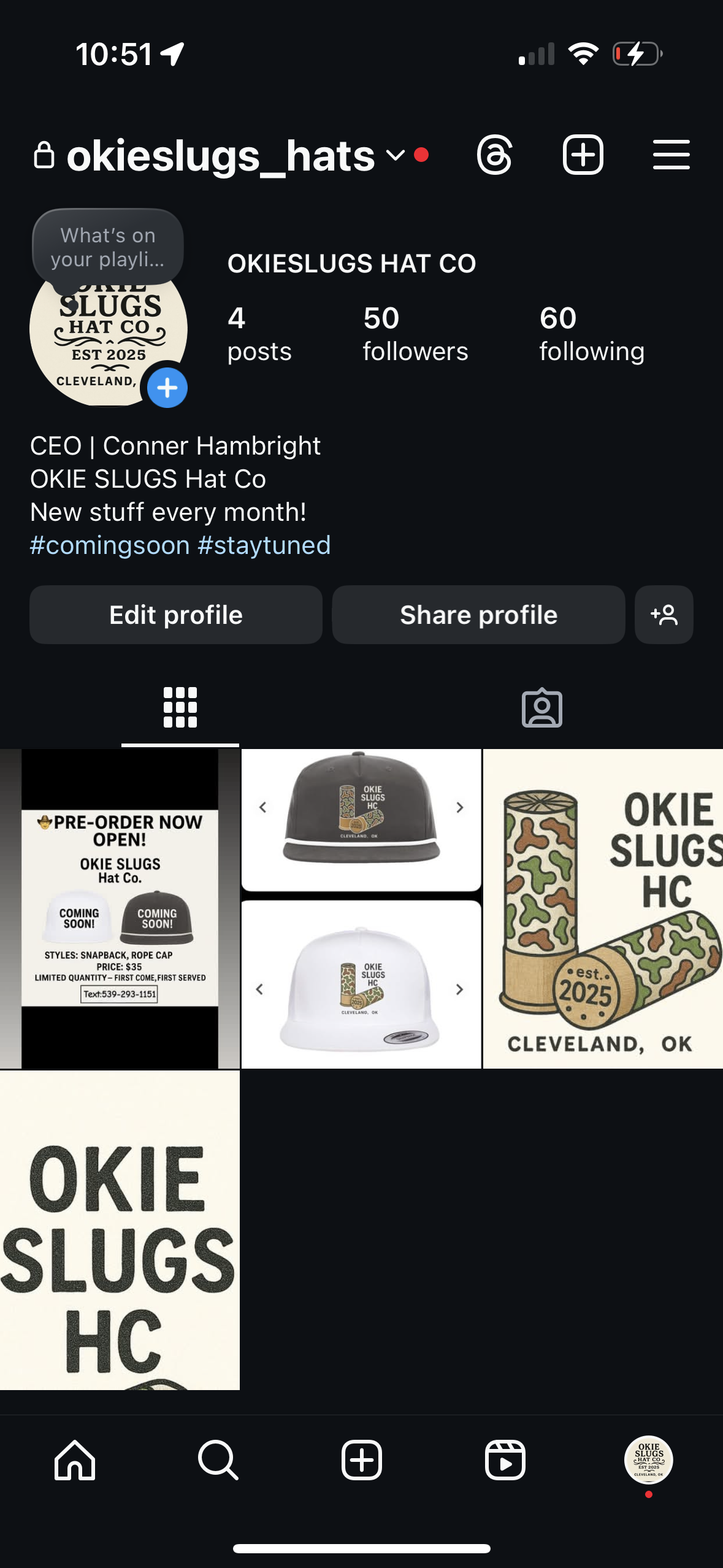Open the 50 followers list
Viewport: 723px width, 1568px height.
pyautogui.click(x=415, y=334)
